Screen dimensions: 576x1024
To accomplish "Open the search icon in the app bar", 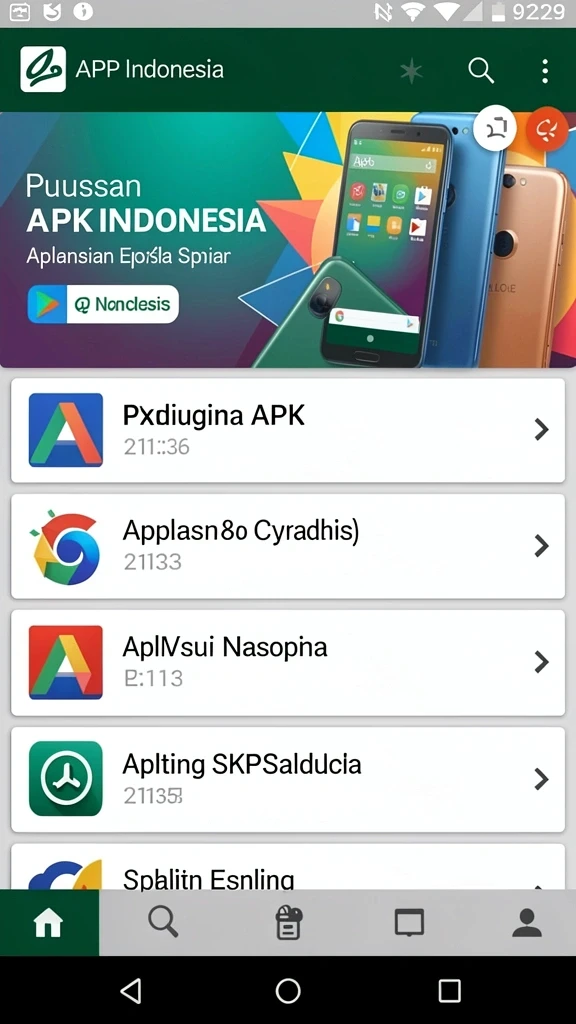I will [x=481, y=70].
